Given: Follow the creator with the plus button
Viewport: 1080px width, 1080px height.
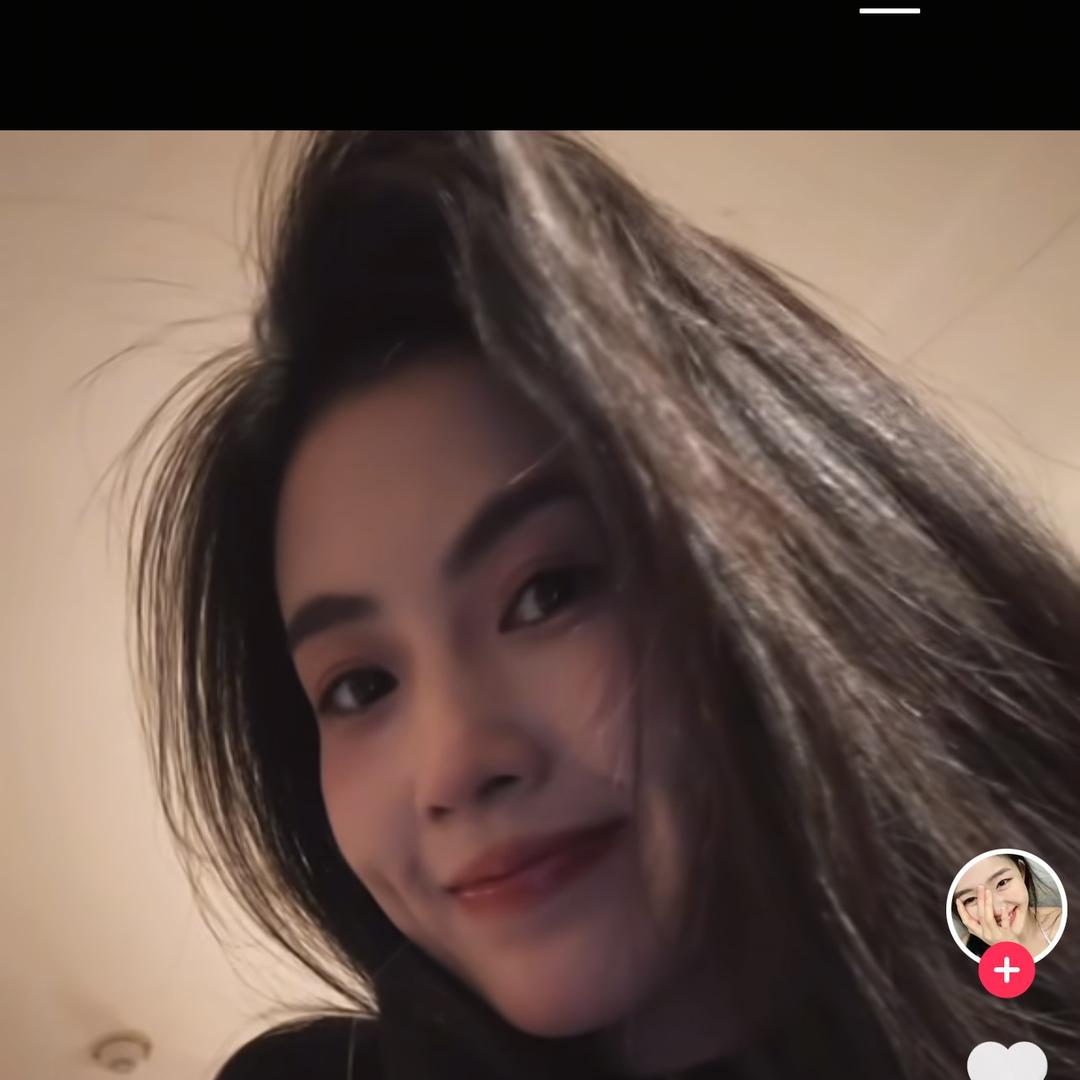Looking at the screenshot, I should click(1006, 970).
